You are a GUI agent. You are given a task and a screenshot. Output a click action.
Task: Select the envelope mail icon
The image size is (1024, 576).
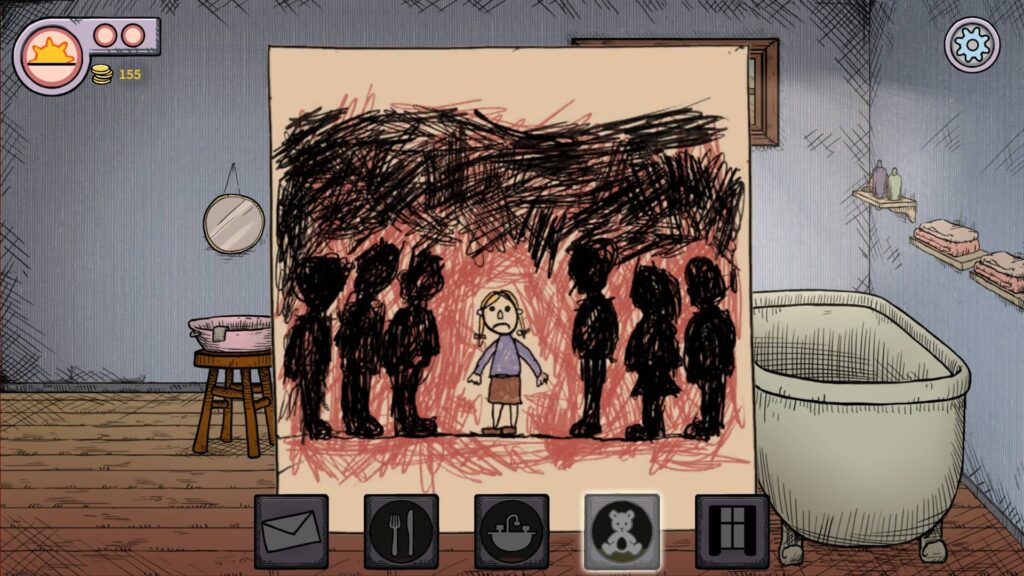pos(291,531)
